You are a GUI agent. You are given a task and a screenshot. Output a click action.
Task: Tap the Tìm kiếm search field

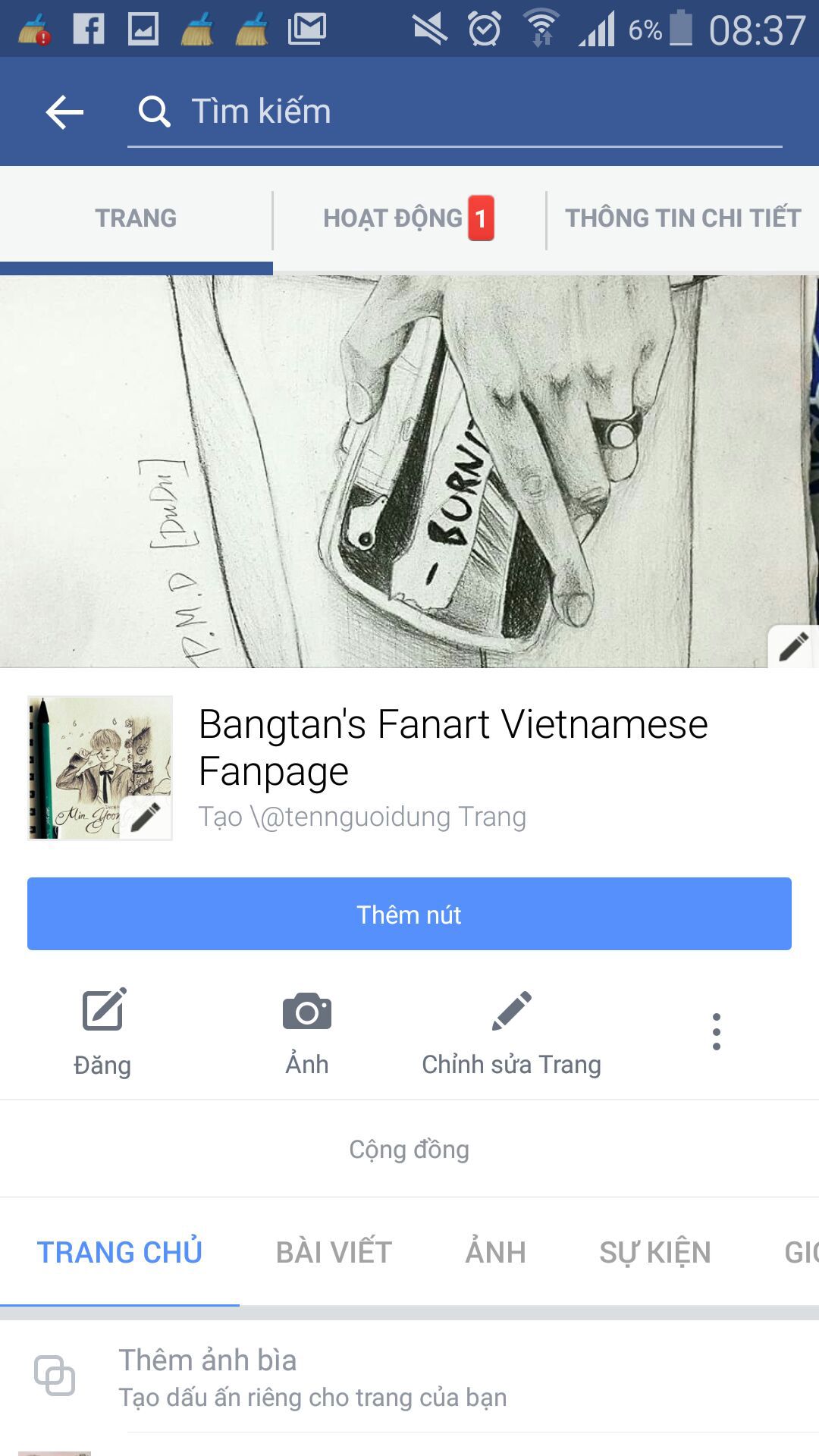pyautogui.click(x=455, y=112)
